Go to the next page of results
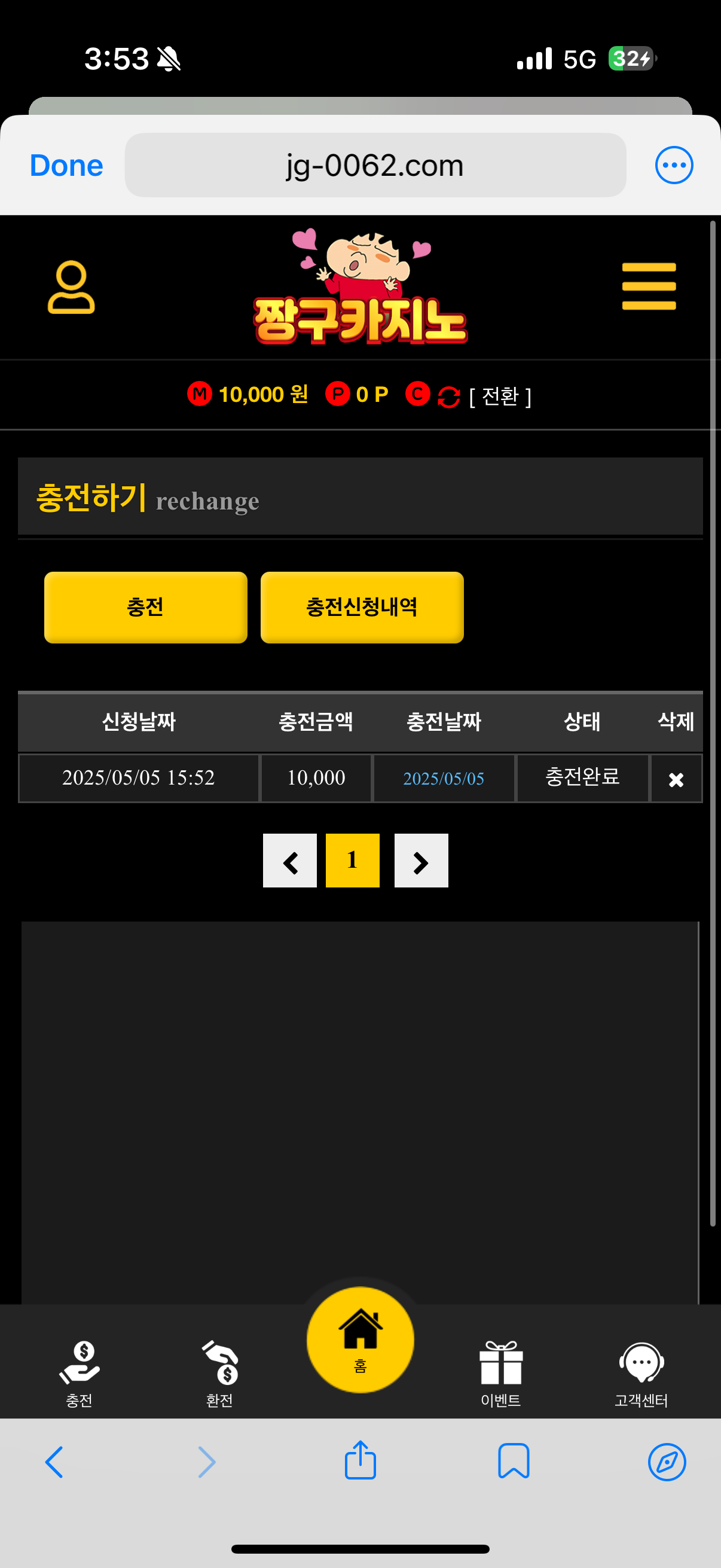Image resolution: width=721 pixels, height=1568 pixels. [421, 861]
